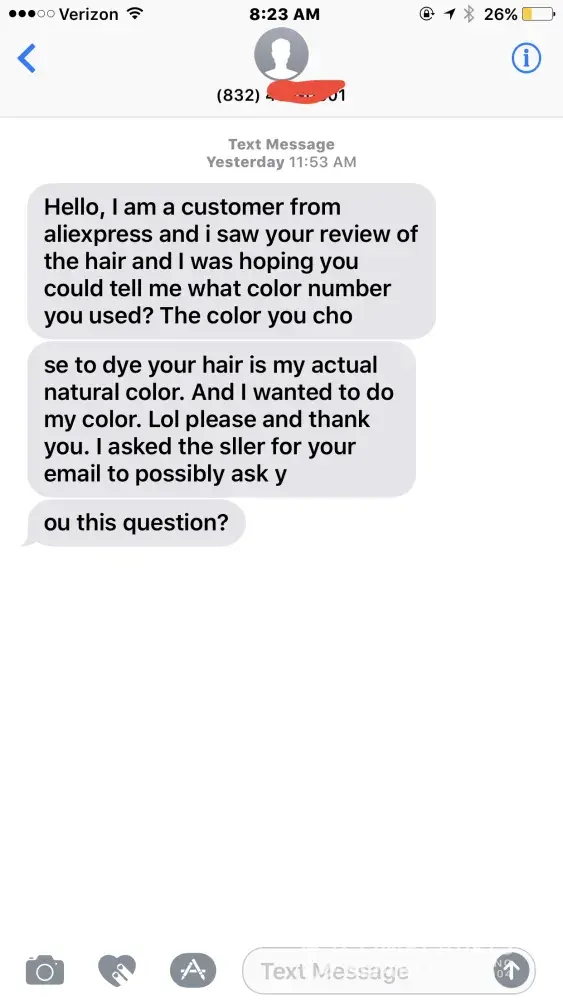
Task: Open conversation details info icon
Action: point(527,59)
